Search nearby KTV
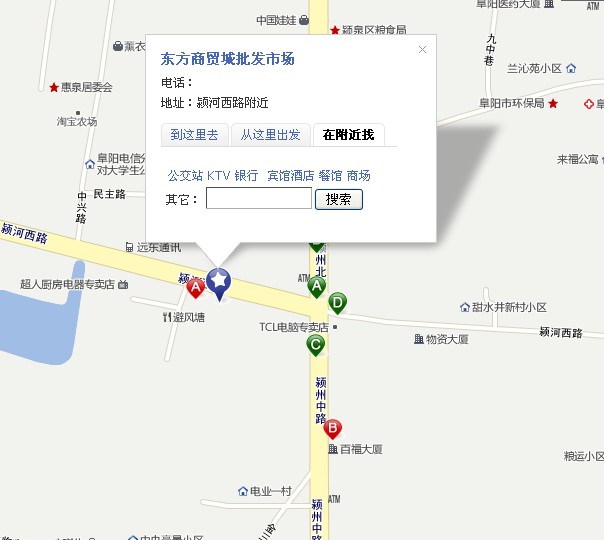 click(219, 175)
